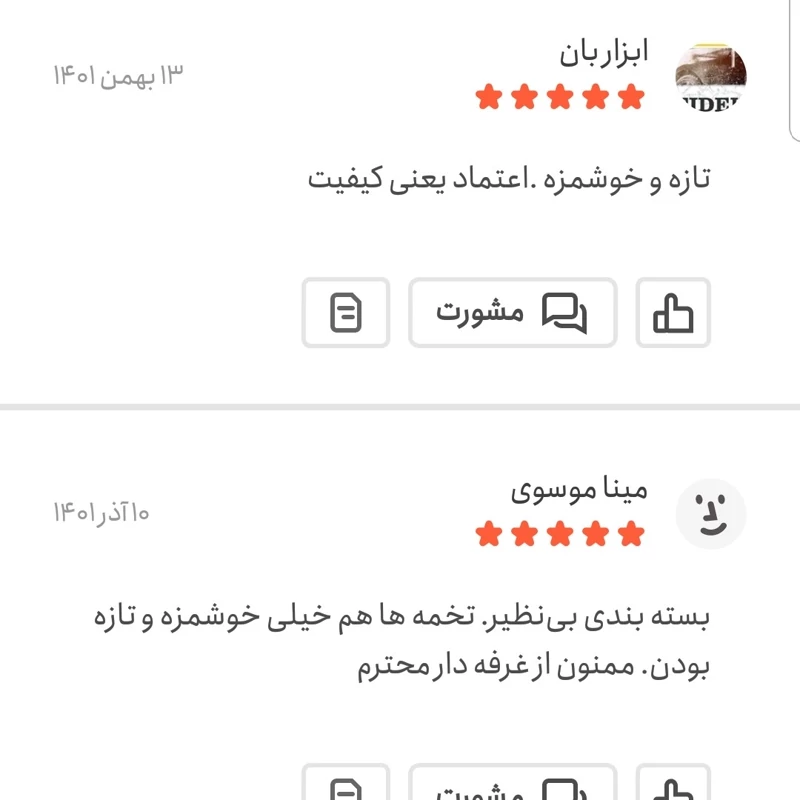Tap مشورت under ابزاربان's review
The image size is (800, 800).
tap(512, 313)
